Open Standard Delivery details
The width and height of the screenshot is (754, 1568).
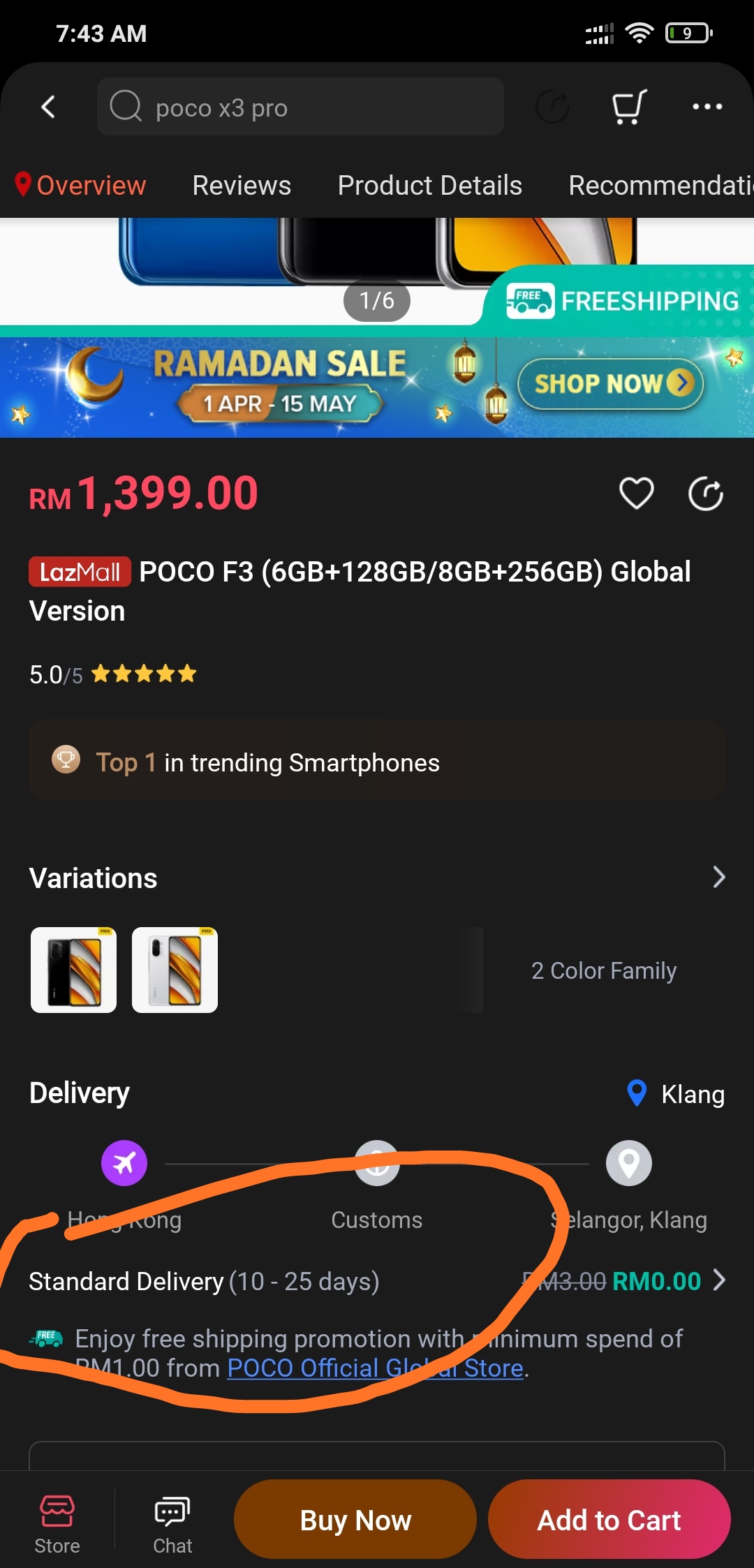click(x=377, y=1281)
